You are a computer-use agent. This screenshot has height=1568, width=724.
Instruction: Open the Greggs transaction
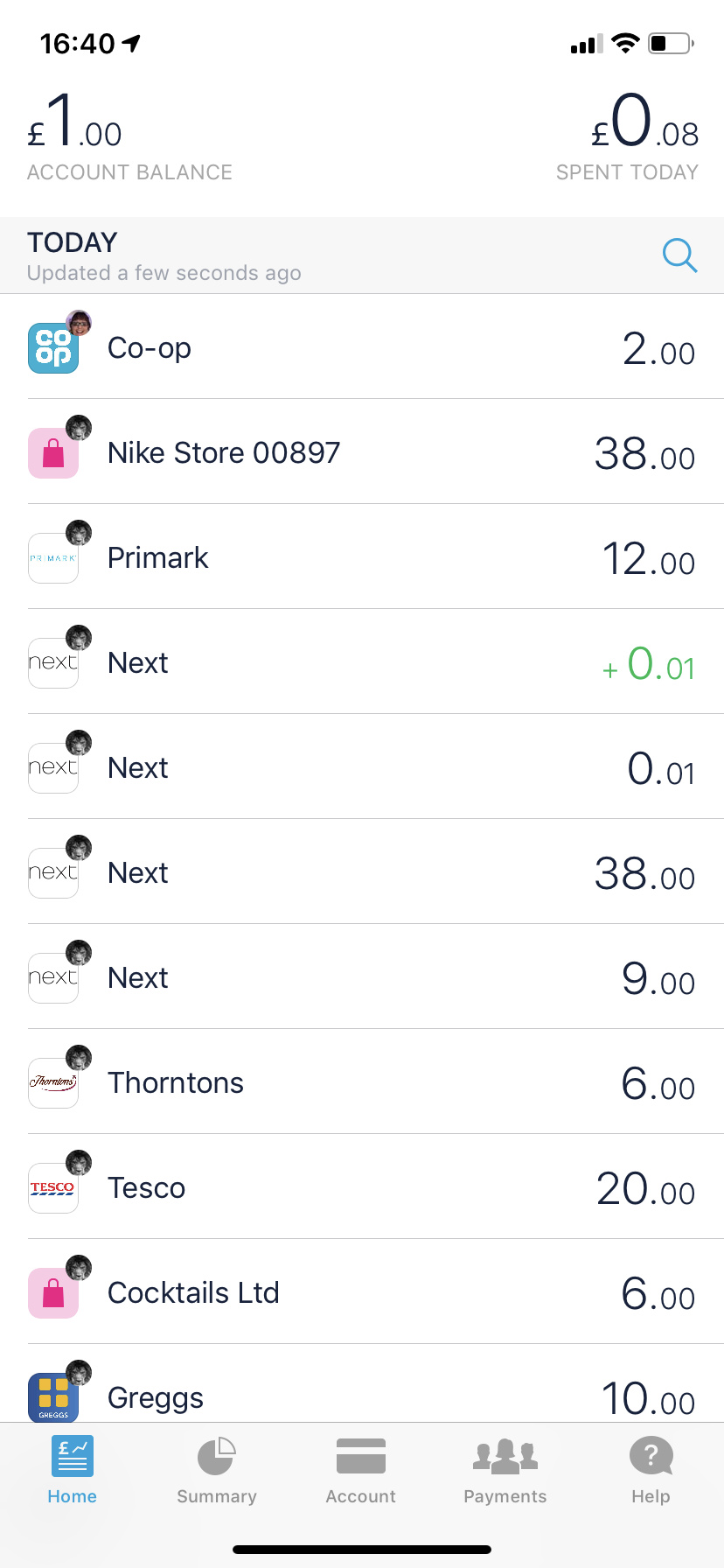click(x=362, y=1383)
